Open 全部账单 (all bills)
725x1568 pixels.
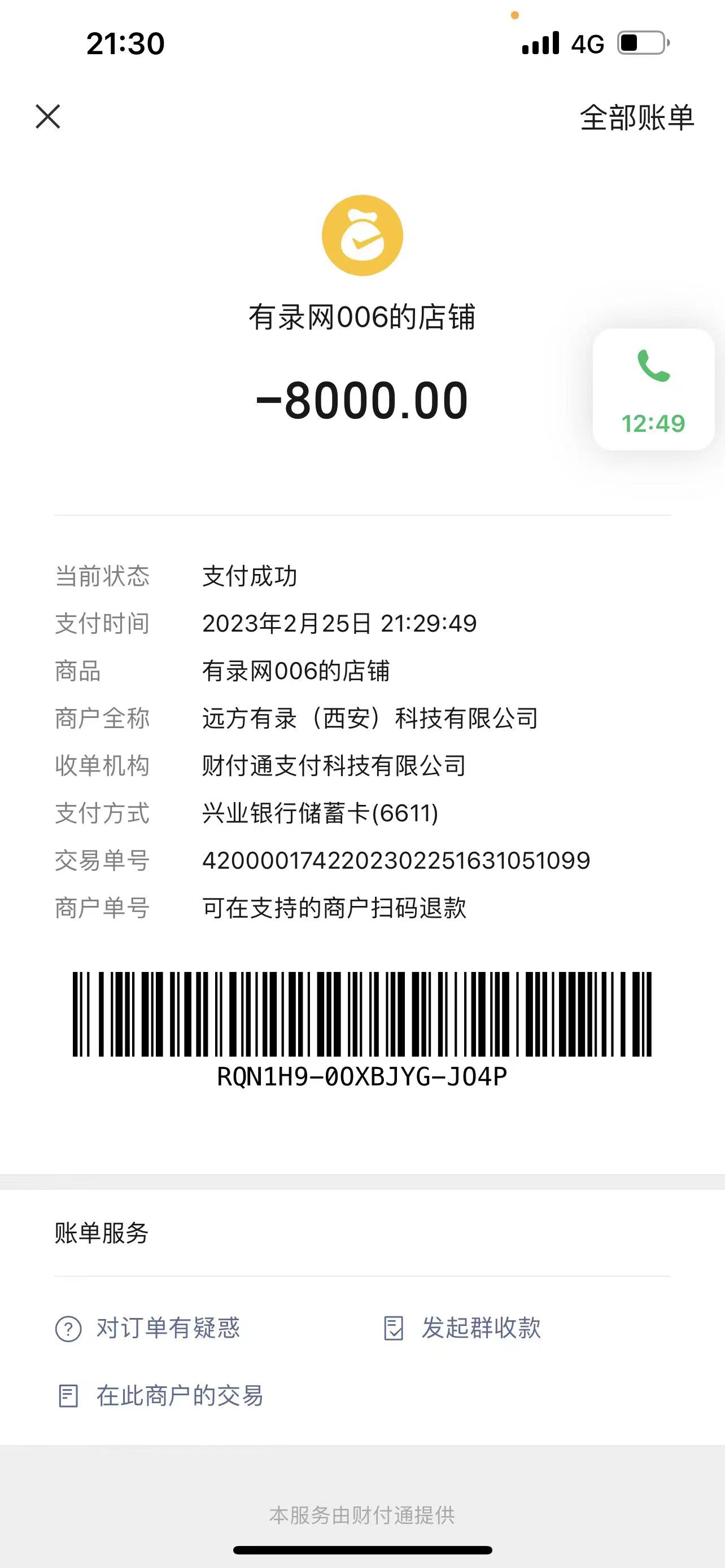pos(636,117)
